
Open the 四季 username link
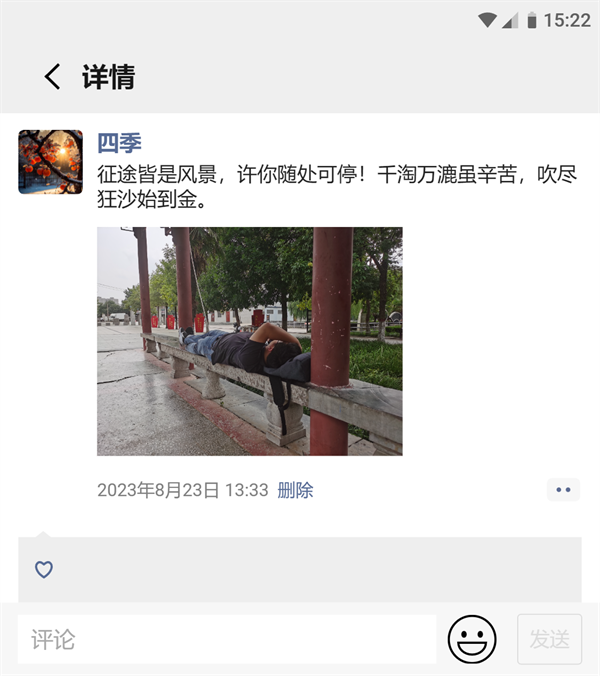click(119, 143)
